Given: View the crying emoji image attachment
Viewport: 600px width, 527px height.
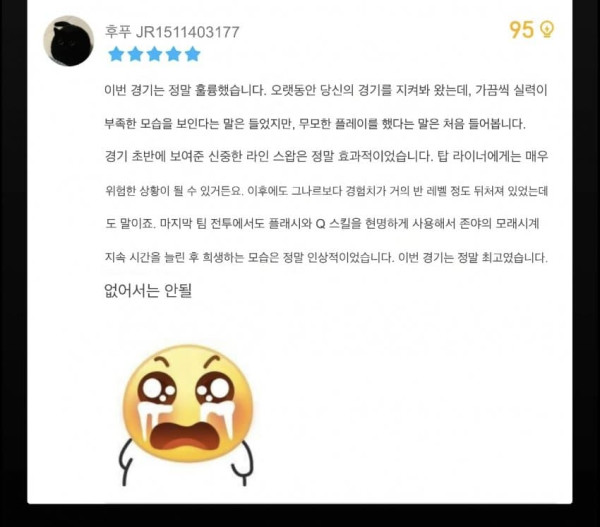Looking at the screenshot, I should pyautogui.click(x=187, y=415).
